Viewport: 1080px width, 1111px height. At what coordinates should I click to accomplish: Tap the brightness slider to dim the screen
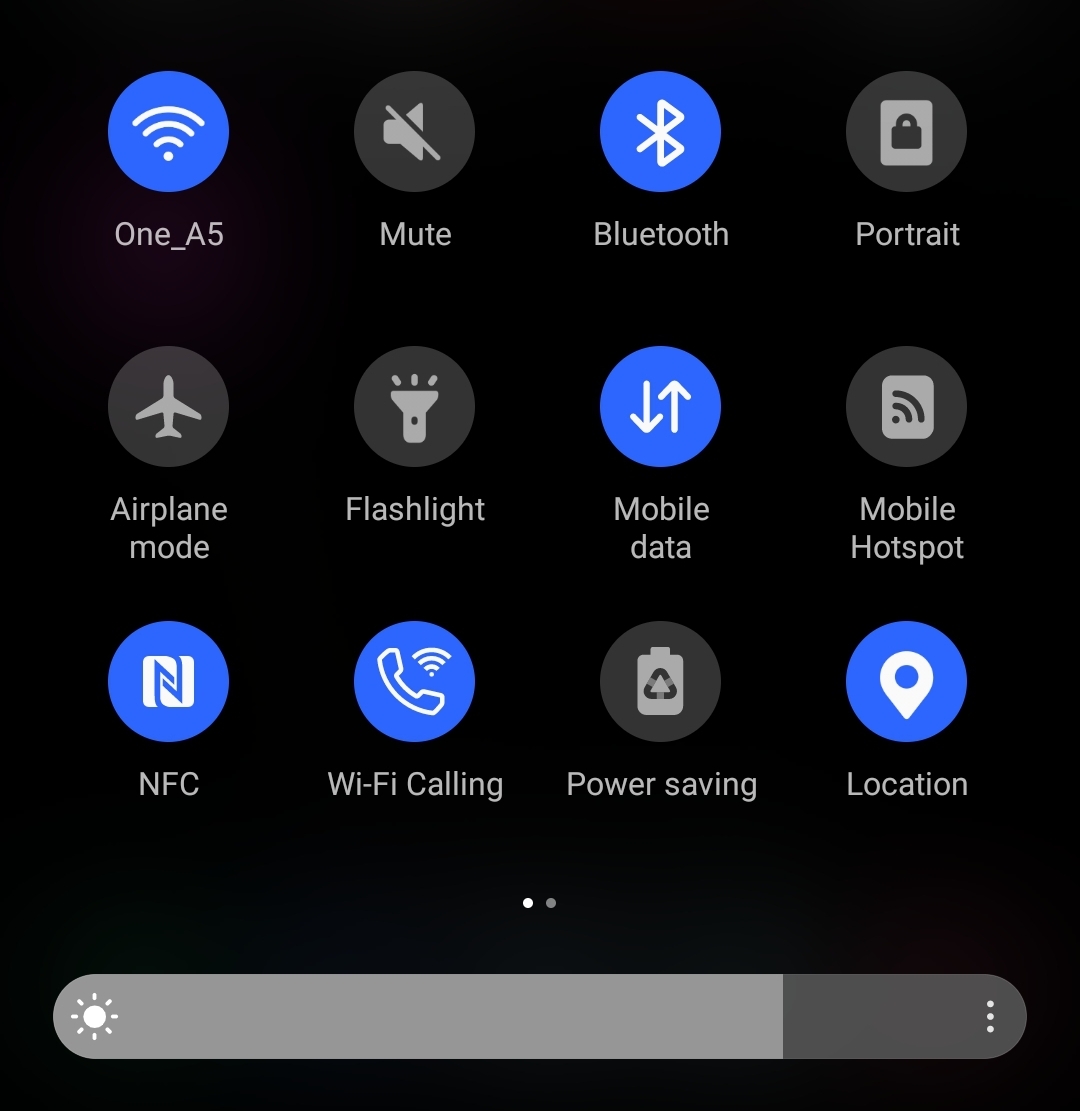click(x=300, y=1016)
